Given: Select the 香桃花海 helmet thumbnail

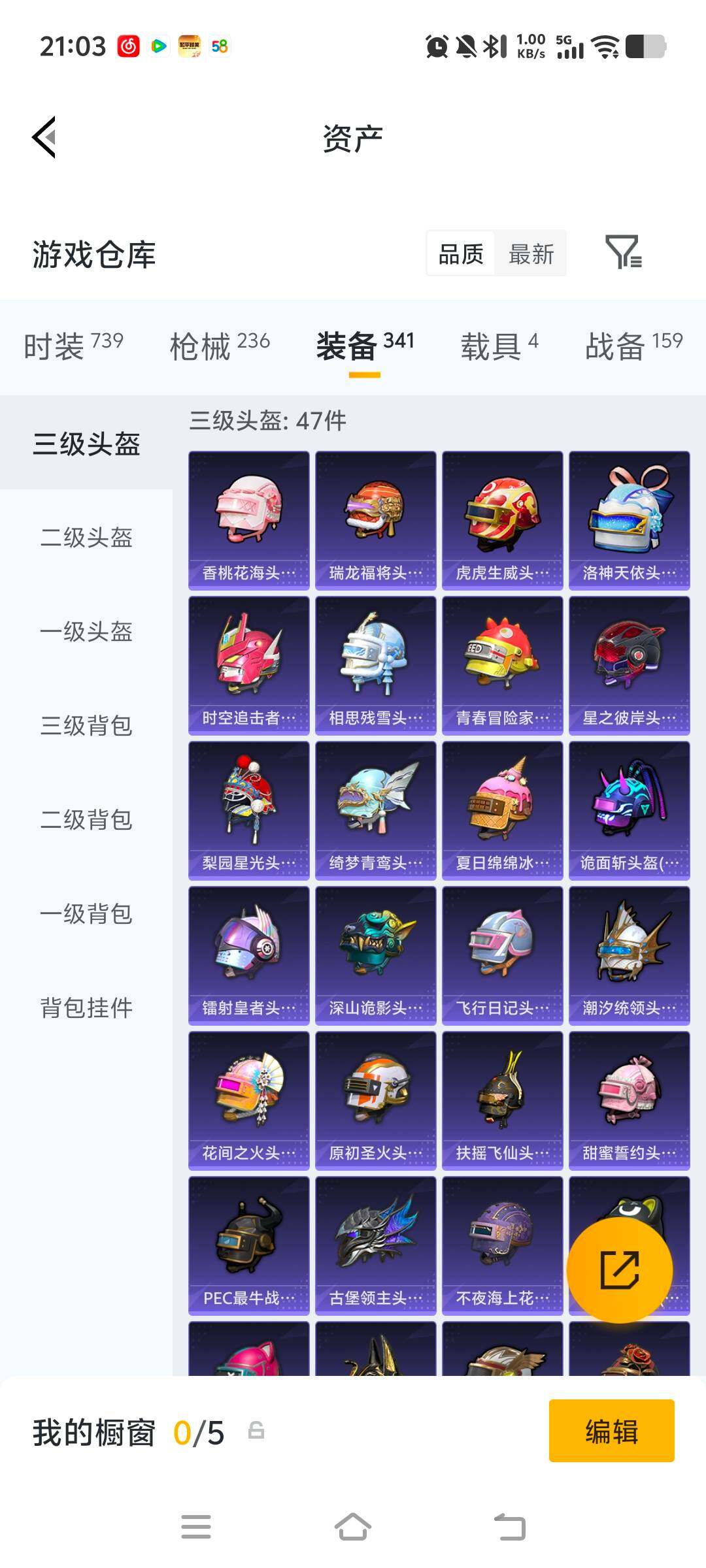Looking at the screenshot, I should click(248, 516).
